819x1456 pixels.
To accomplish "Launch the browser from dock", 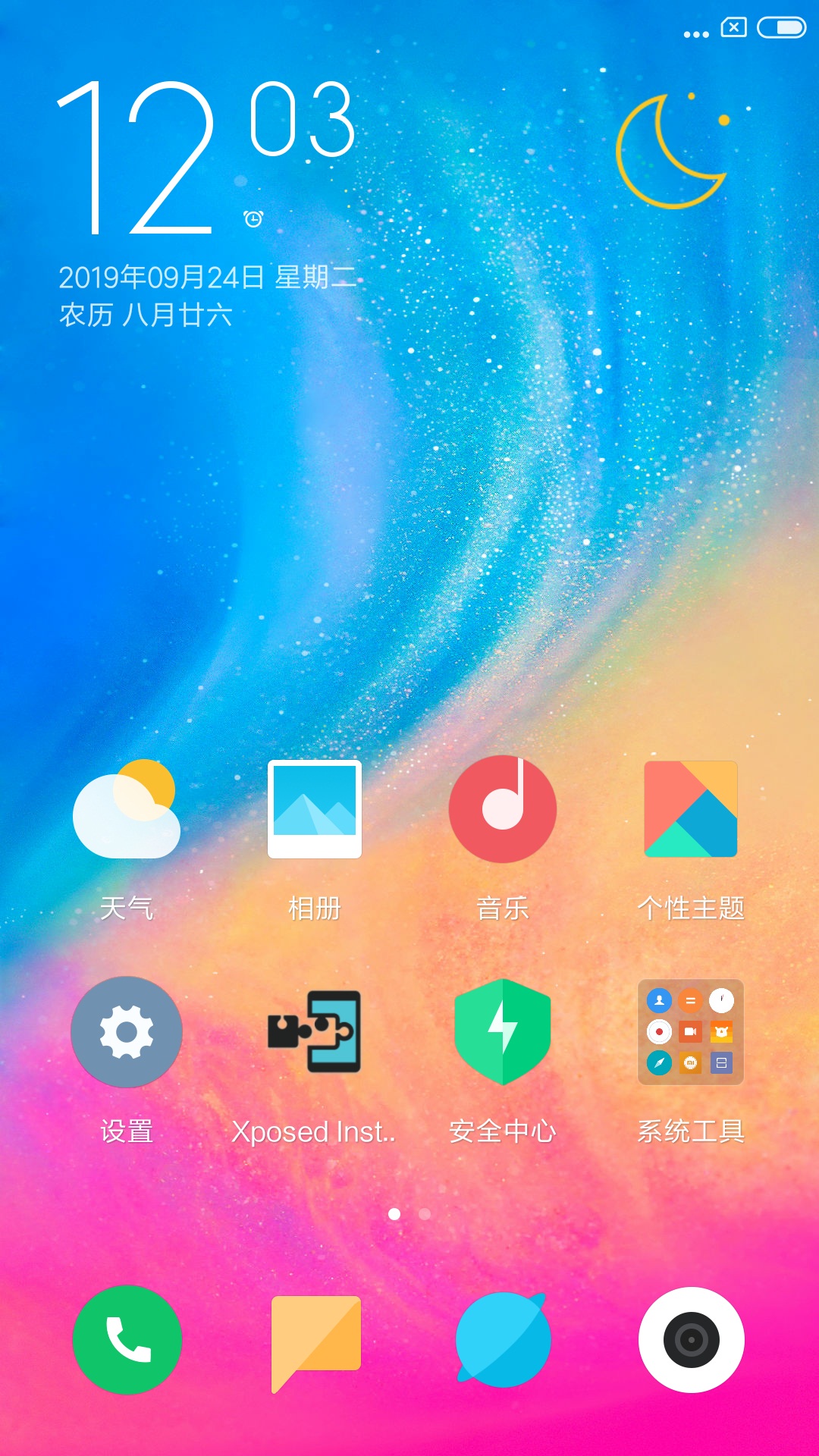I will pos(502,1340).
